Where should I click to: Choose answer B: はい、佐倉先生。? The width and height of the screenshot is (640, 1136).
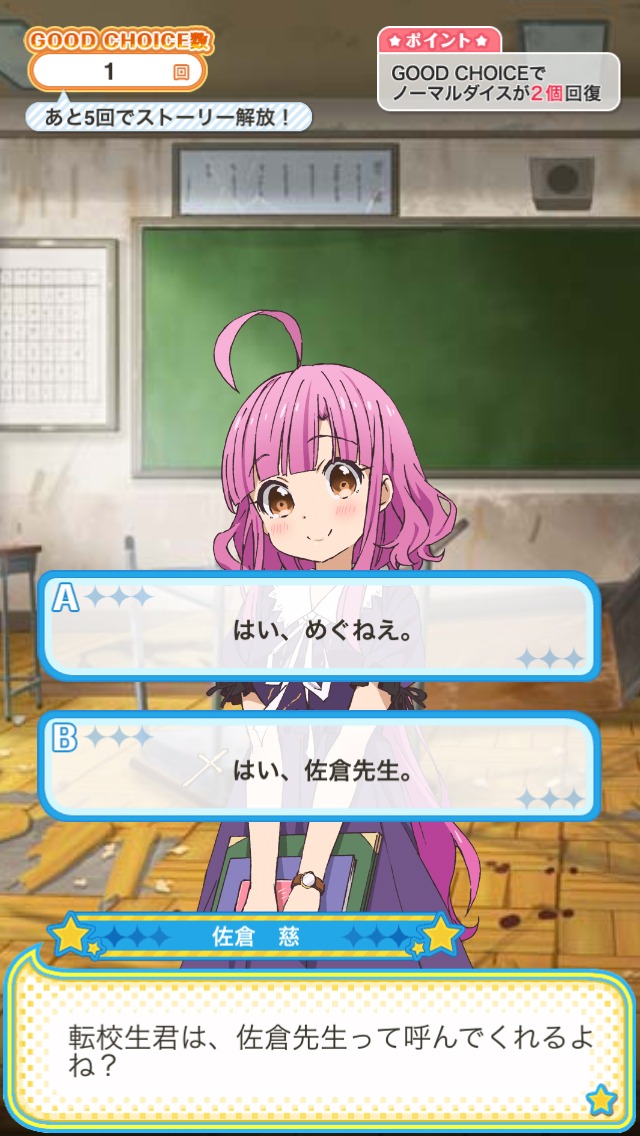click(319, 767)
